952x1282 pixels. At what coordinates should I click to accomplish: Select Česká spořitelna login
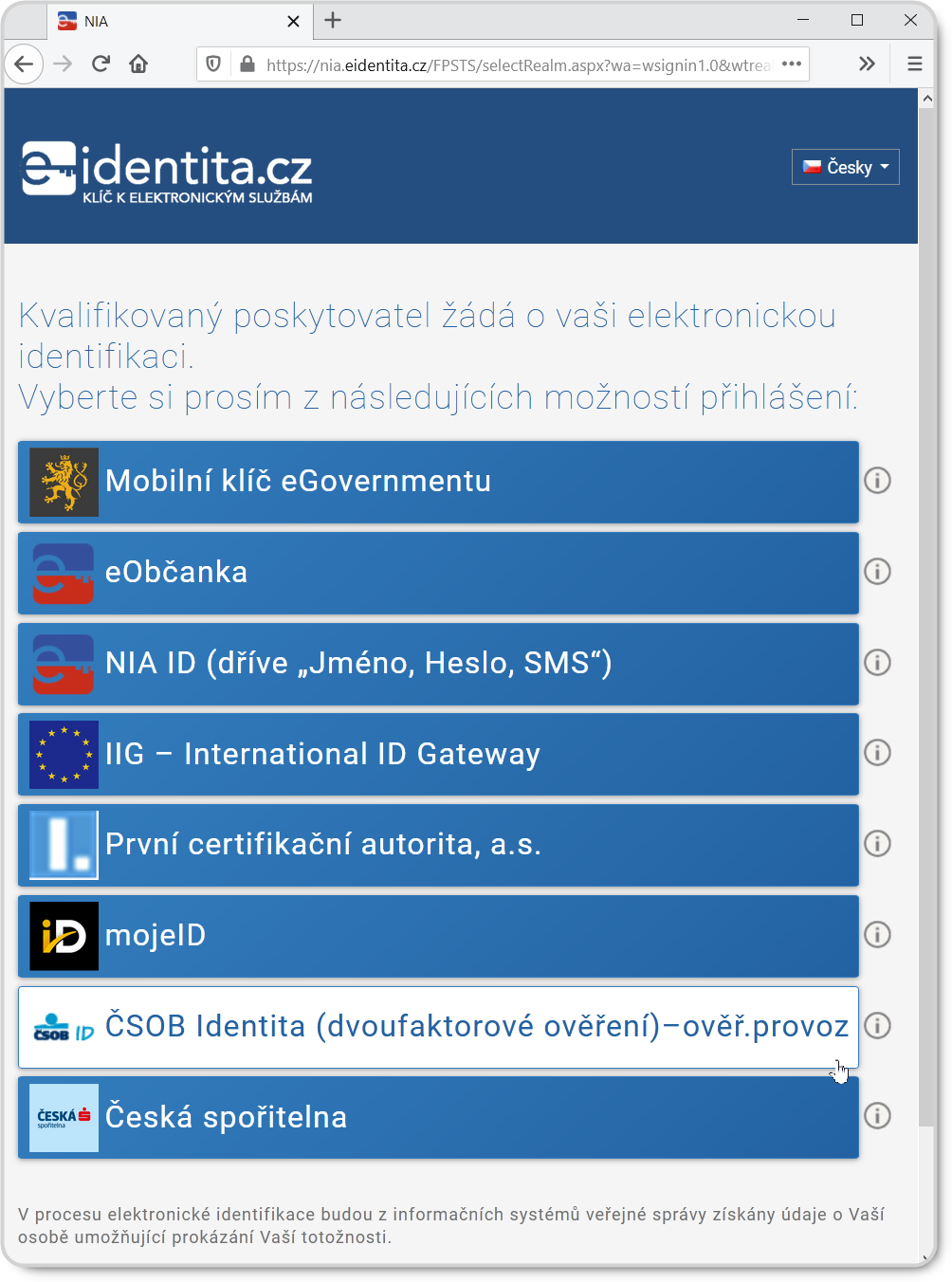[438, 1117]
